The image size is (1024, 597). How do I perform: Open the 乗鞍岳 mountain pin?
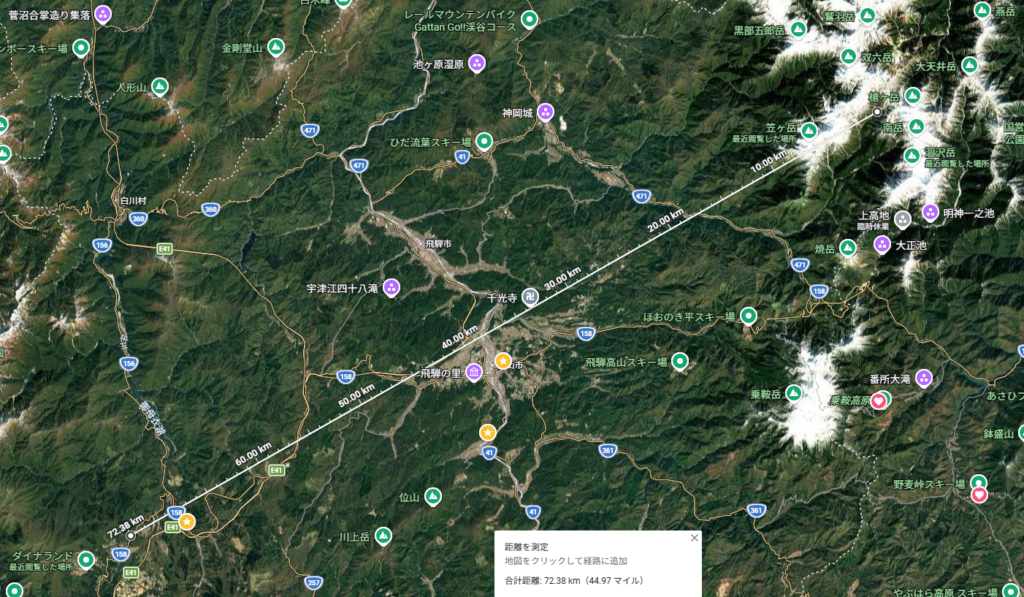coord(793,394)
